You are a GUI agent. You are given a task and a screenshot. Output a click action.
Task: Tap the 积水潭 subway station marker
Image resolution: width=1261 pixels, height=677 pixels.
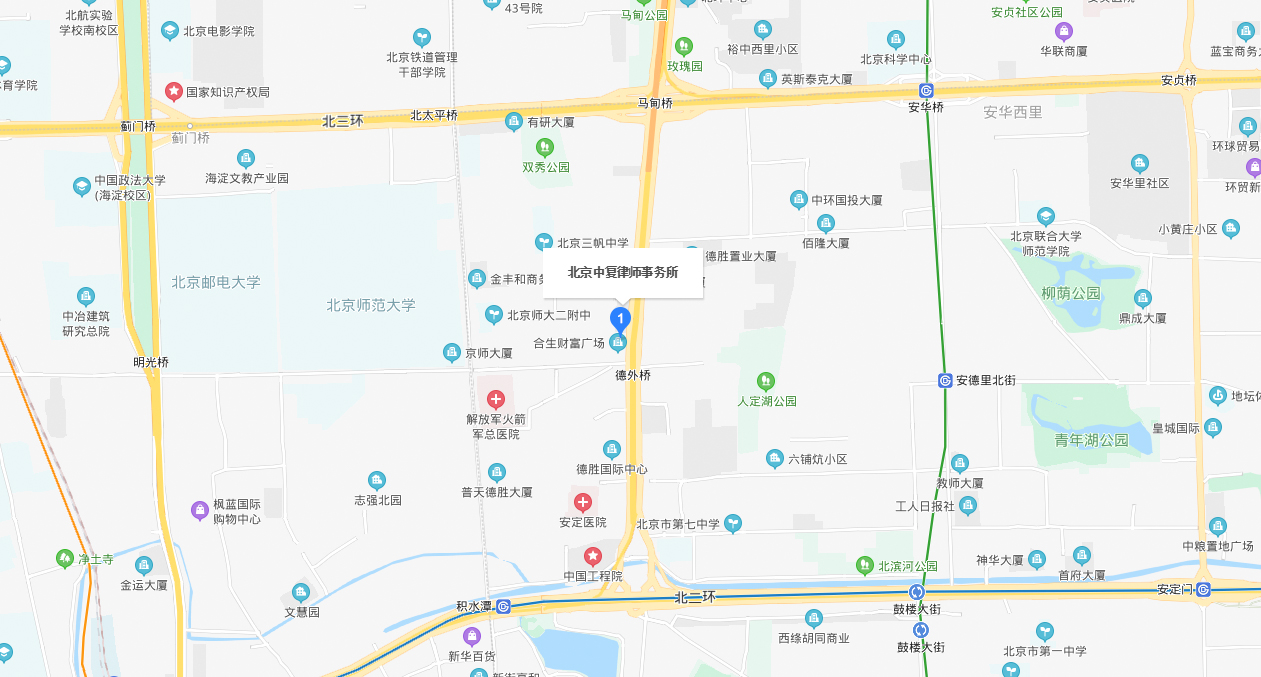pyautogui.click(x=504, y=606)
